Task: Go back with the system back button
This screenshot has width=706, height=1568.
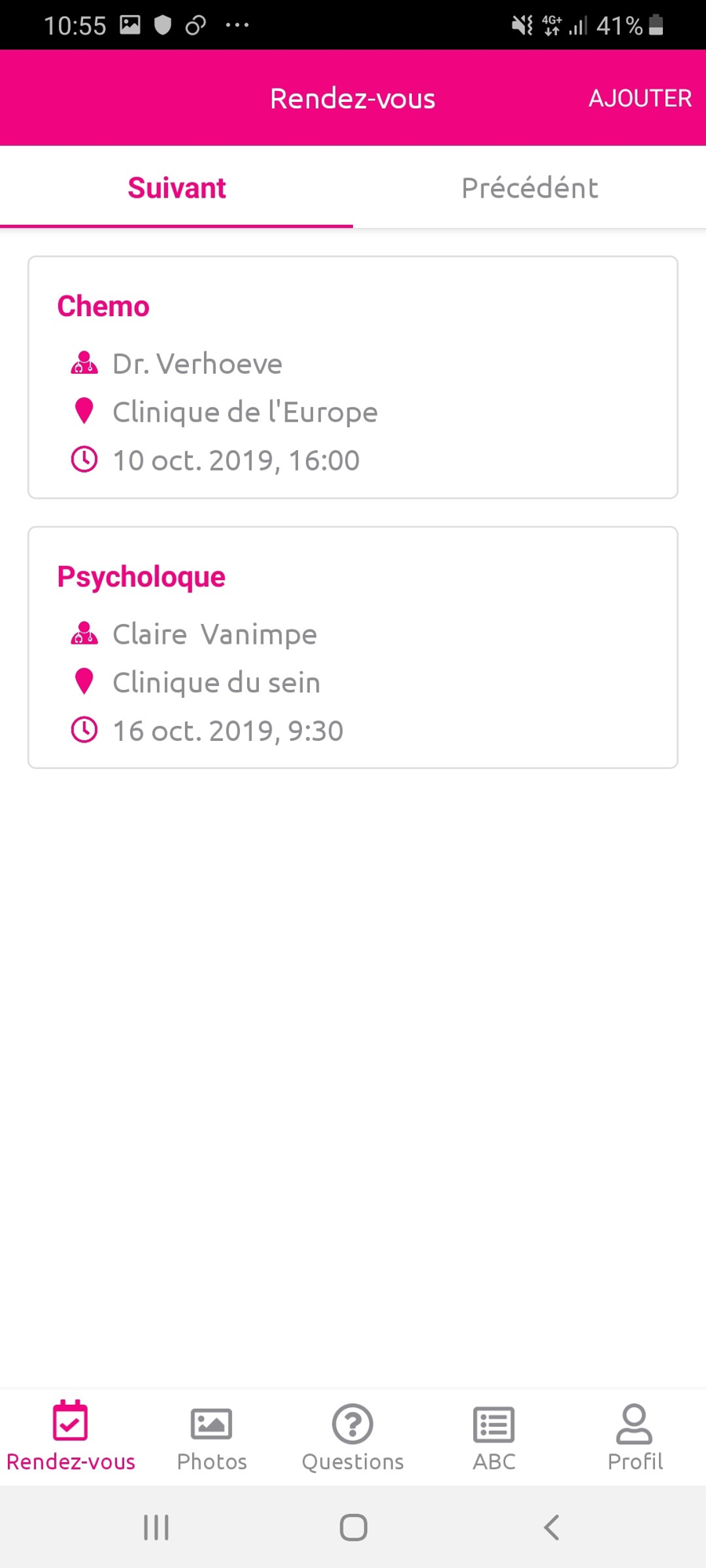Action: pos(551,1527)
